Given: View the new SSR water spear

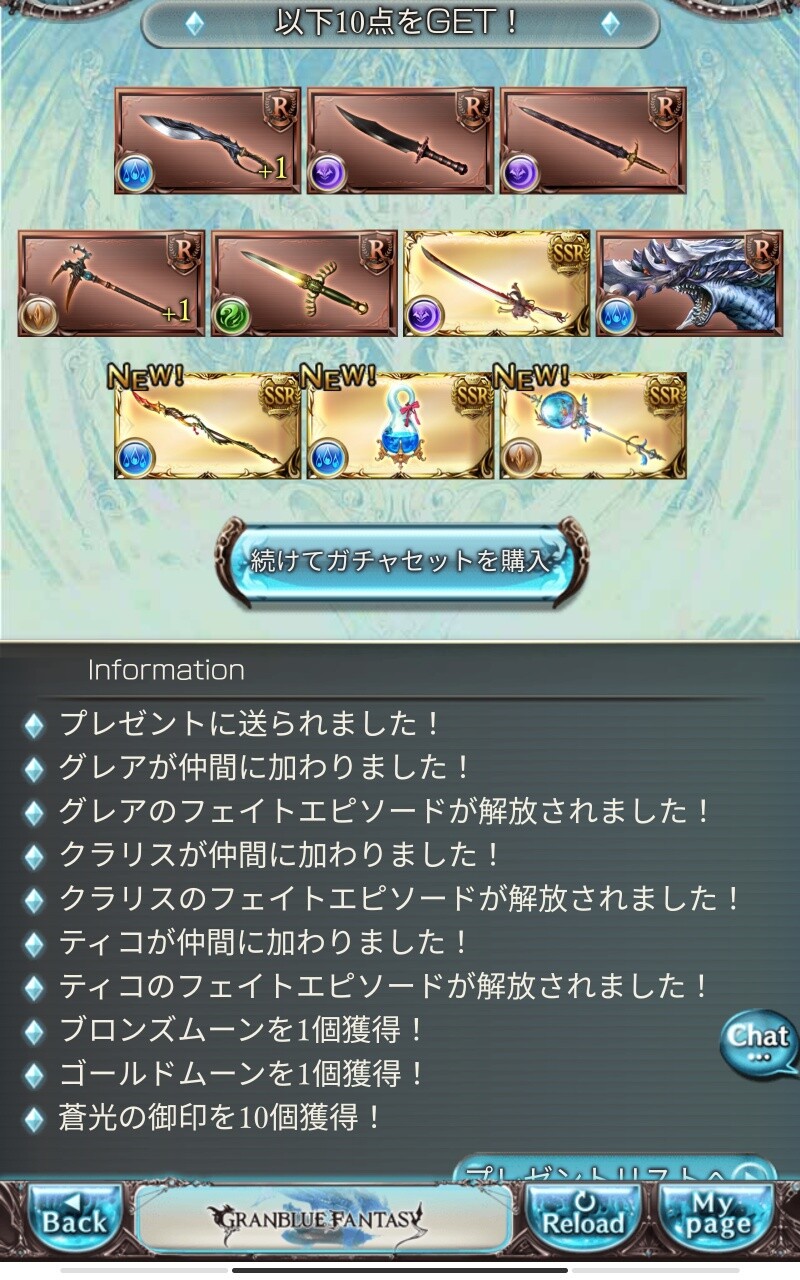Looking at the screenshot, I should pos(207,427).
